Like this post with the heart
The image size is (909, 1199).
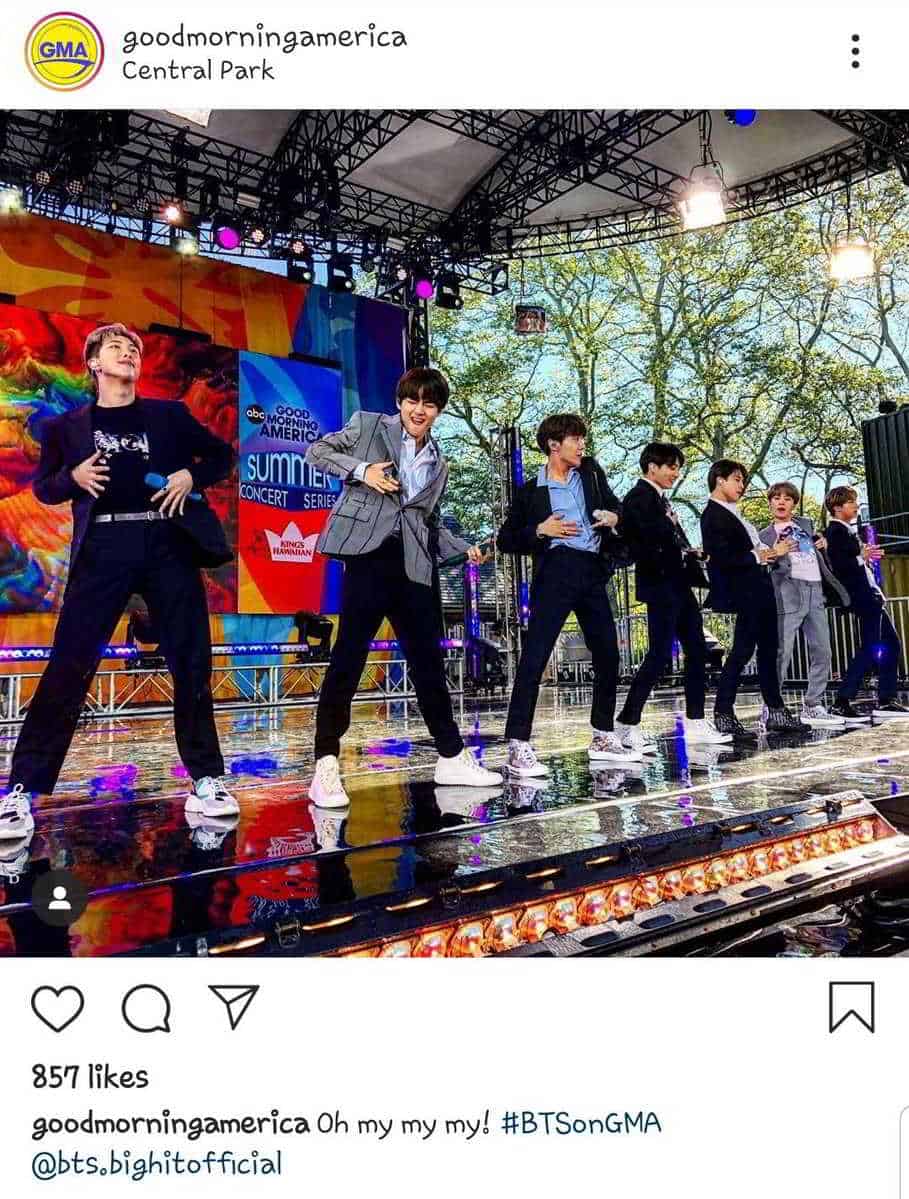coord(57,1007)
